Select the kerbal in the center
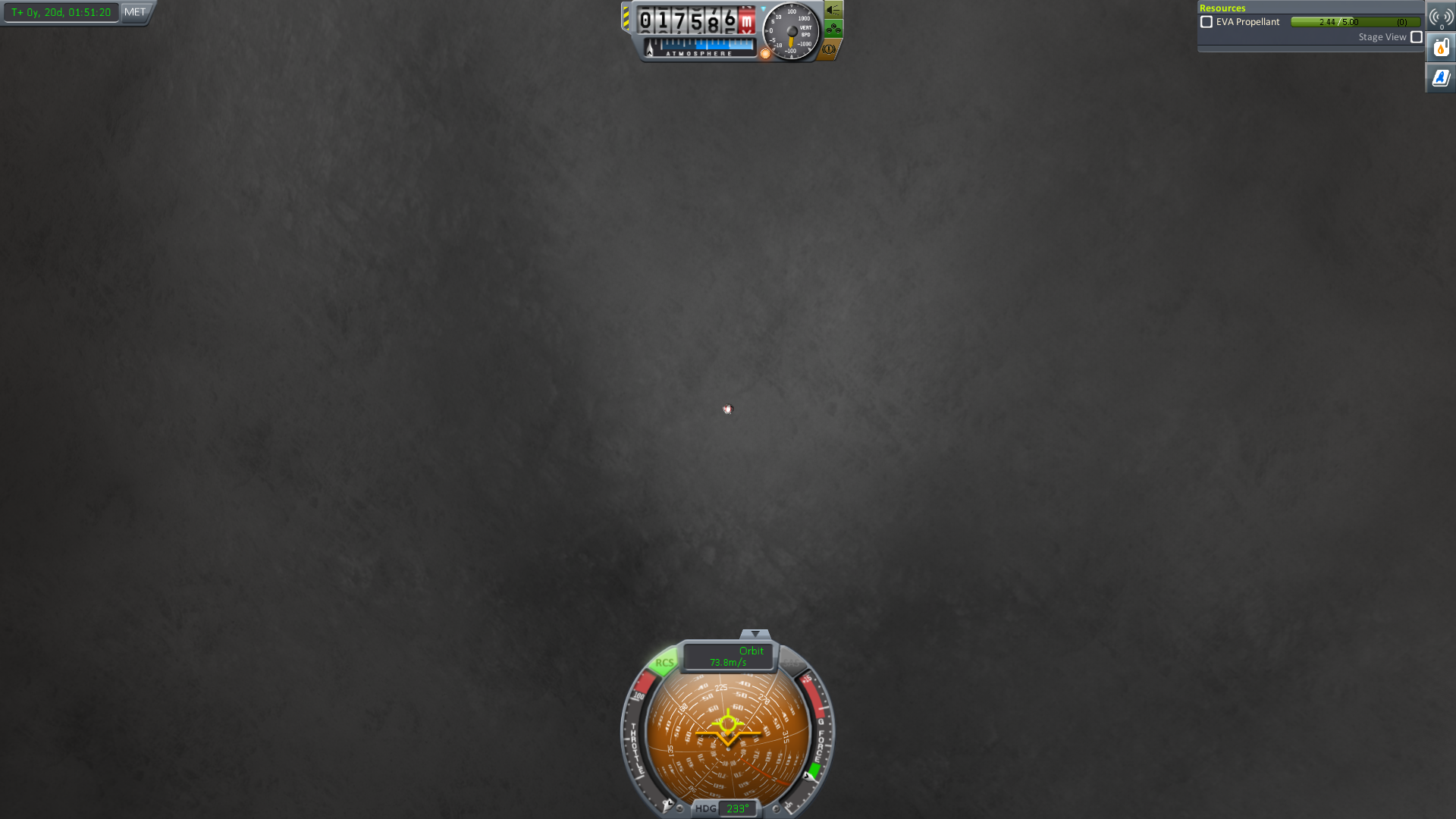This screenshot has height=819, width=1456. point(728,409)
